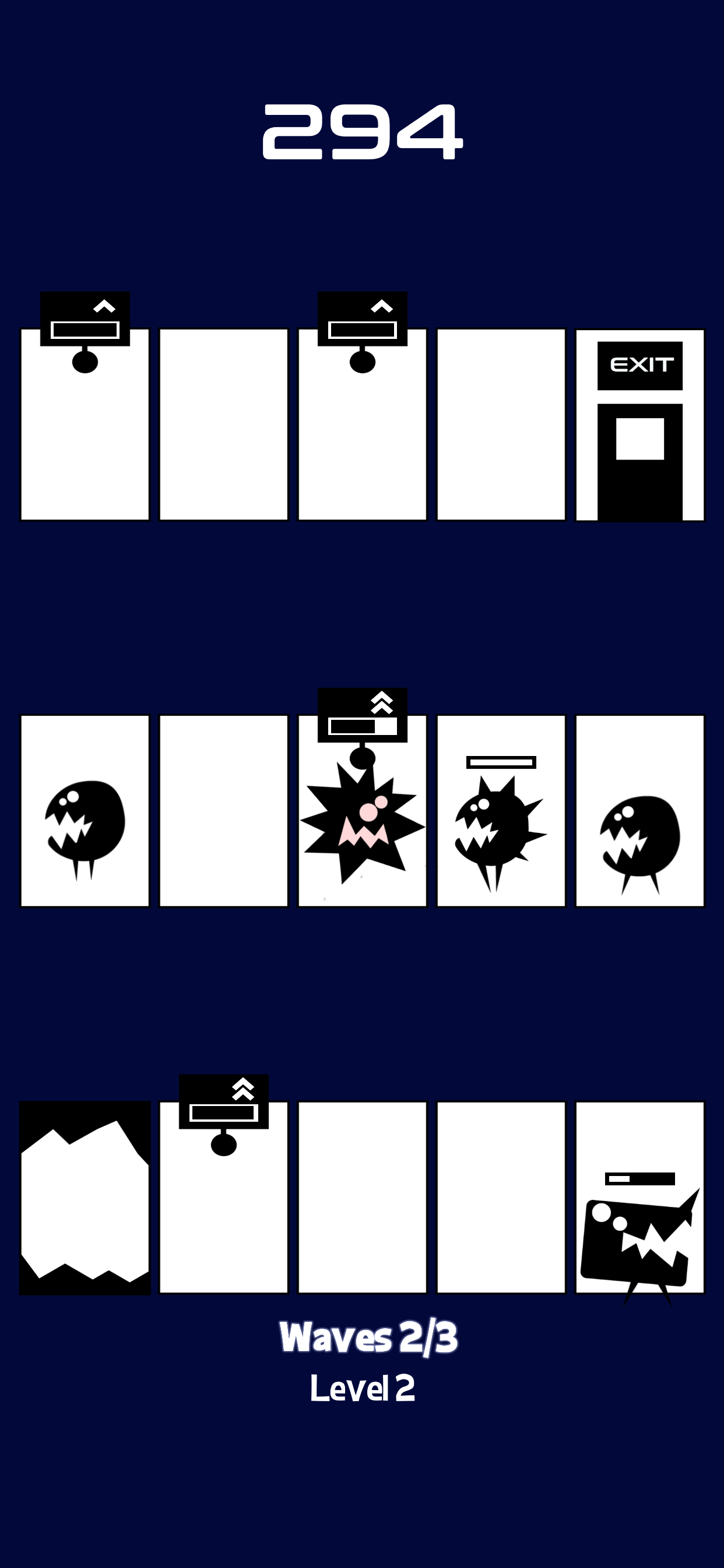Upgrade the single-chevron turret farthest from the exit
Screen dimensions: 724x1568
[x=85, y=320]
